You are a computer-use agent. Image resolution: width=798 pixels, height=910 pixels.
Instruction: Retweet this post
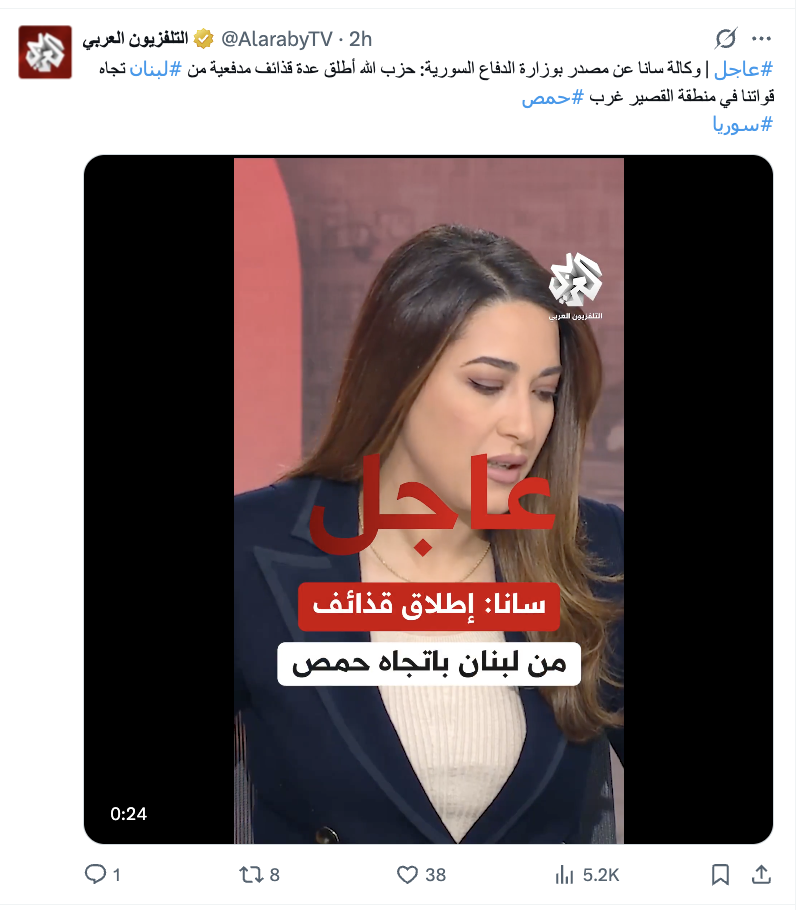[x=251, y=875]
